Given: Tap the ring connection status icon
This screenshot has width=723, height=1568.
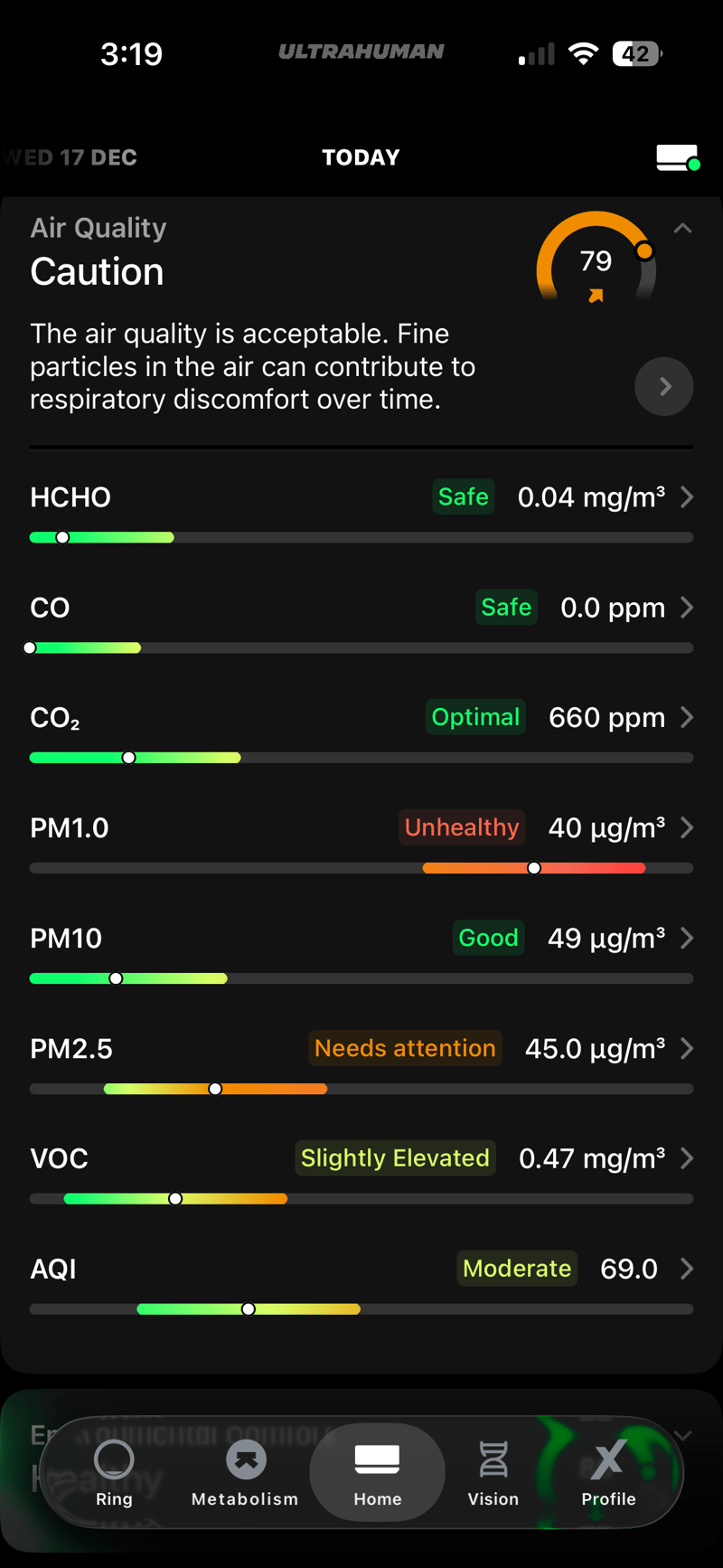Looking at the screenshot, I should (676, 157).
